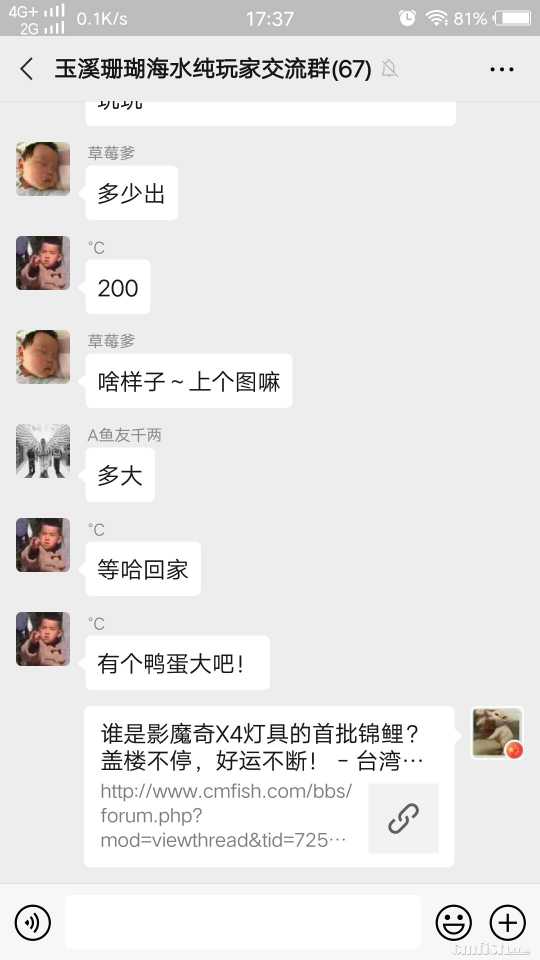
Task: Open my own avatar beside link card
Action: click(x=498, y=733)
